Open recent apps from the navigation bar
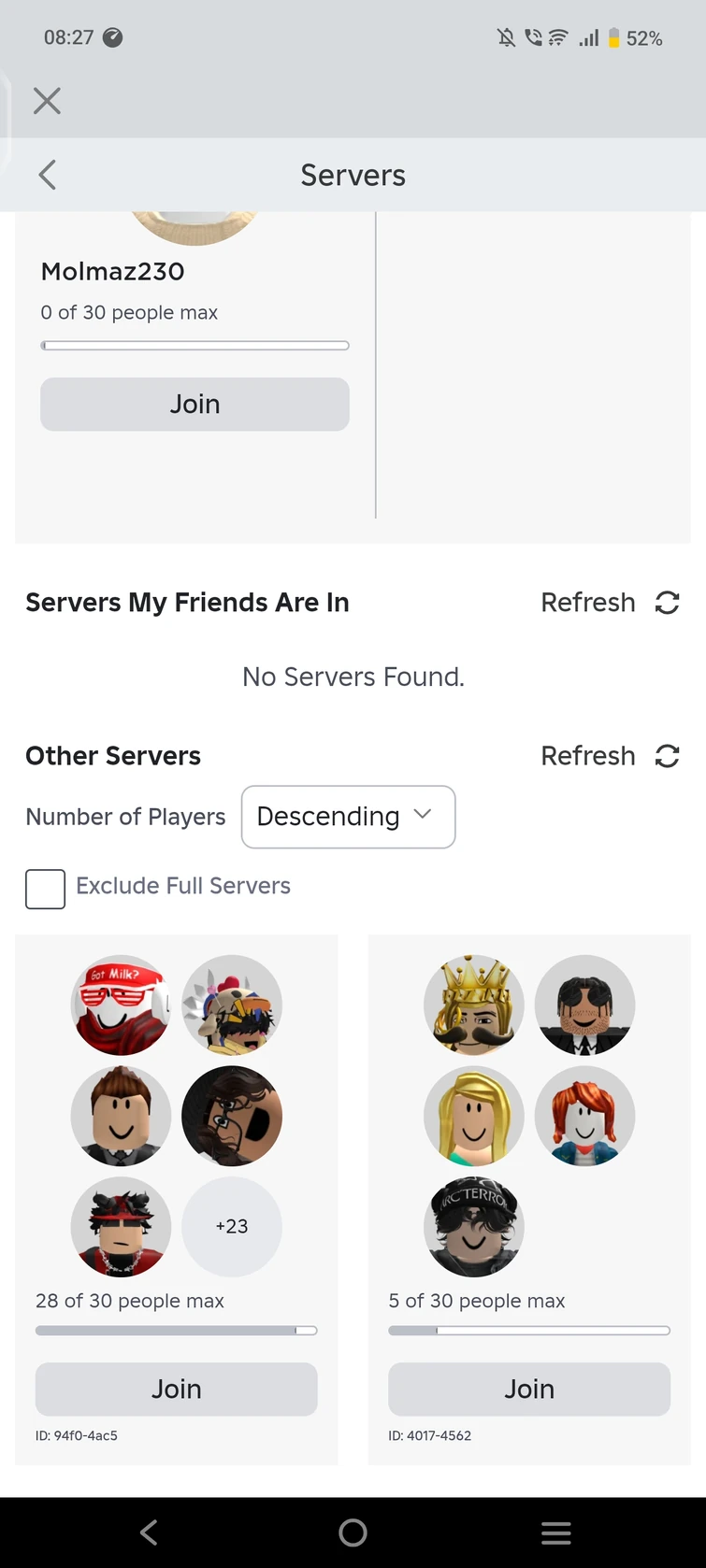706x1568 pixels. tap(555, 1532)
